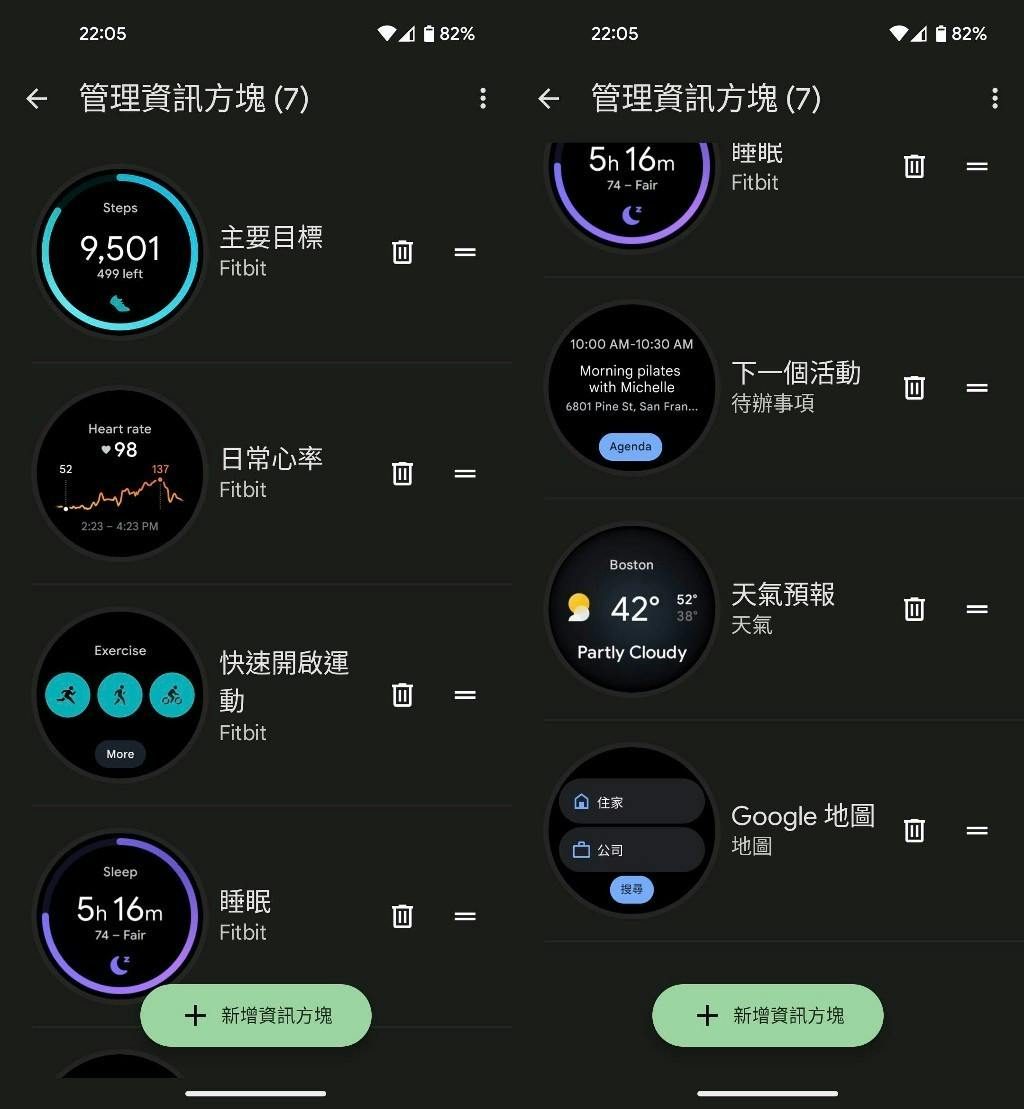Delete the 下一個活動 tile
This screenshot has height=1109, width=1024.
pyautogui.click(x=914, y=387)
